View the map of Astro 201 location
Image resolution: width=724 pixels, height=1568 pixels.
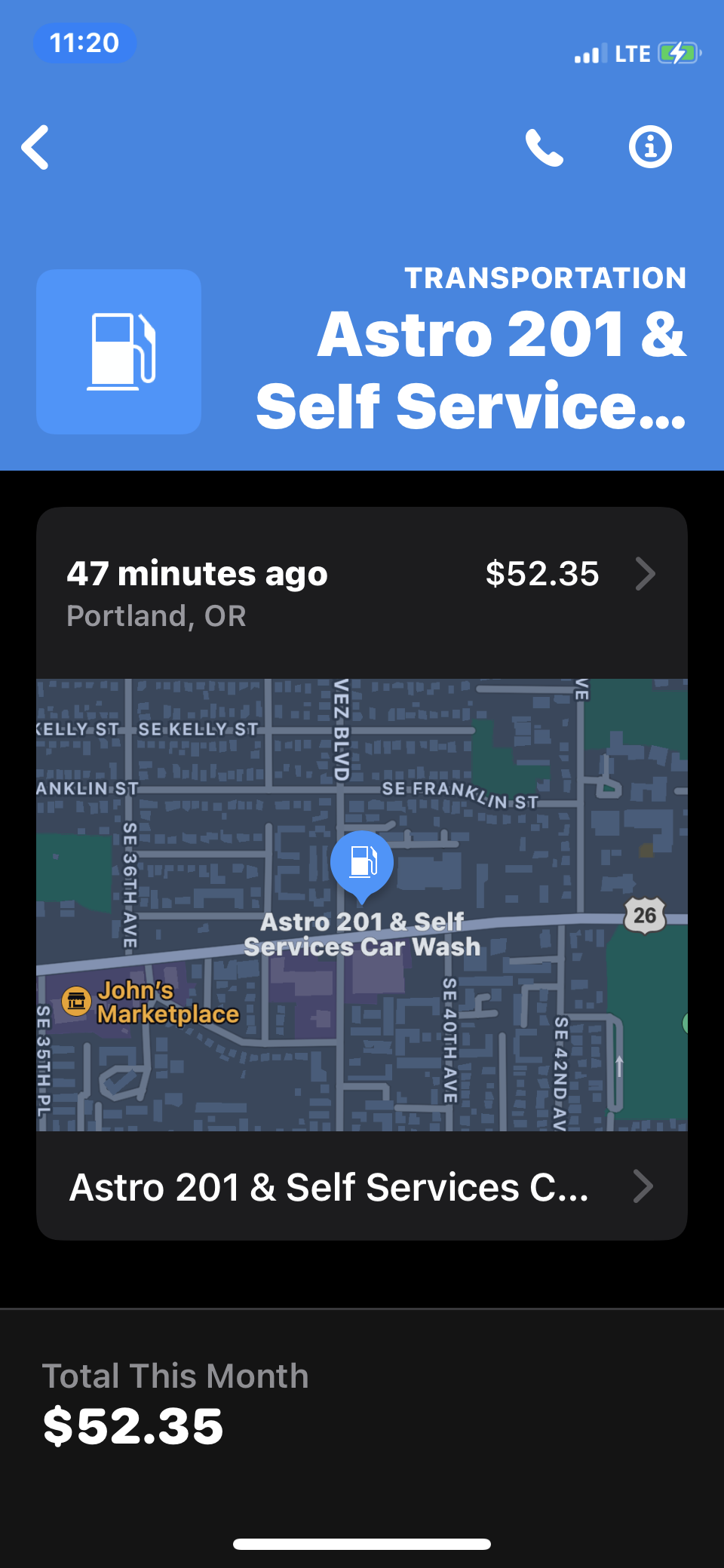361,904
